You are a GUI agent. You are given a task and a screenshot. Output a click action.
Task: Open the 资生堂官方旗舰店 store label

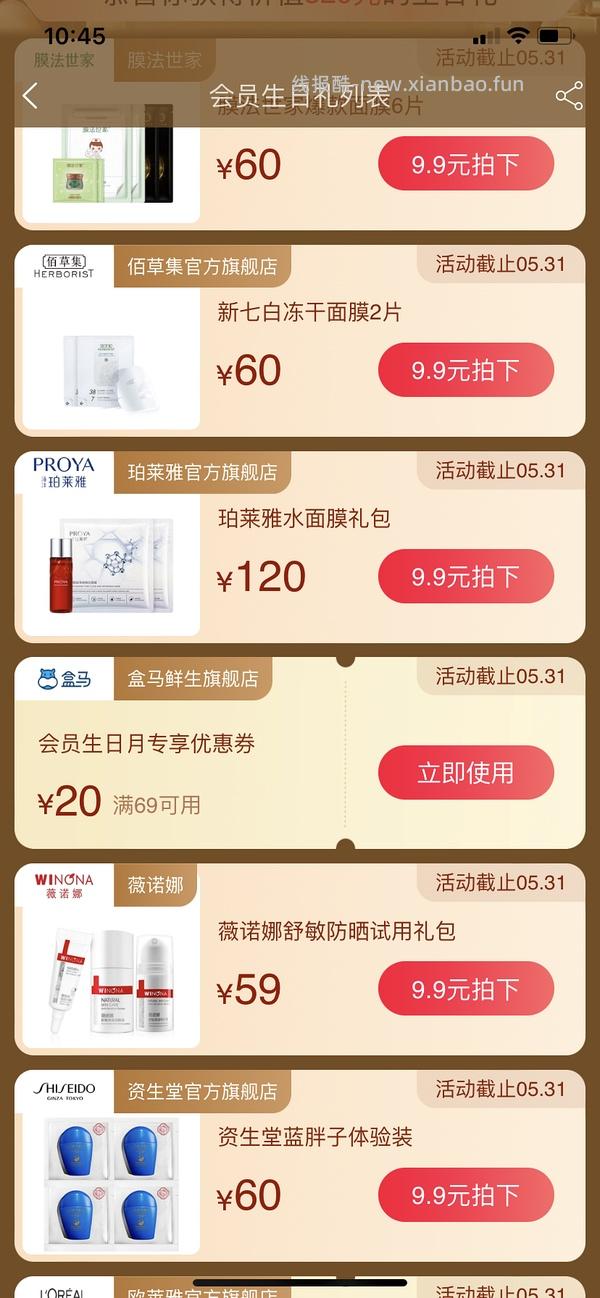point(202,1091)
